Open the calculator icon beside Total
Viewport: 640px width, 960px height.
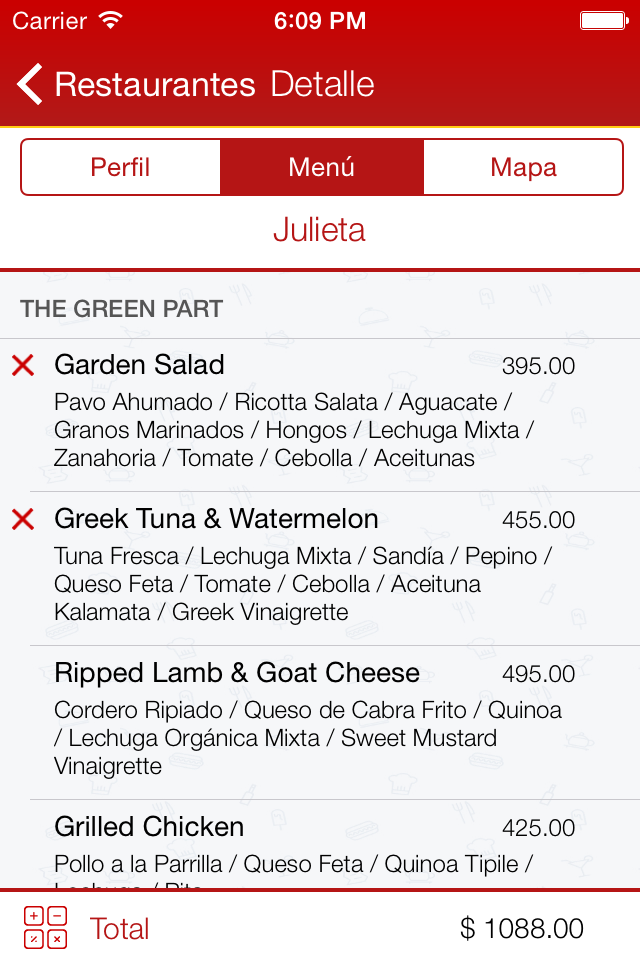[45, 928]
